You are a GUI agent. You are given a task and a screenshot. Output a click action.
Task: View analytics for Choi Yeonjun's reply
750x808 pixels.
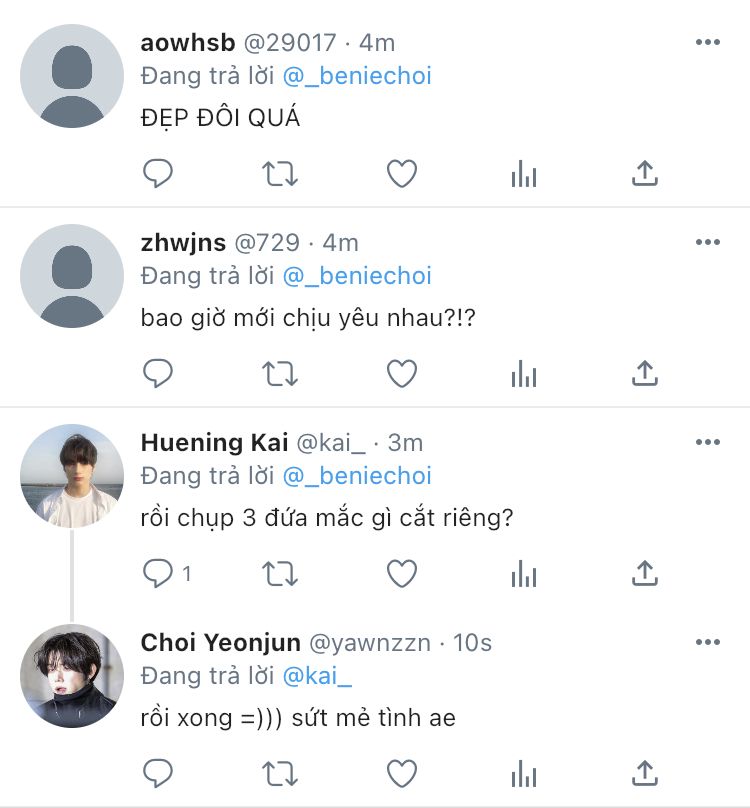(x=523, y=773)
